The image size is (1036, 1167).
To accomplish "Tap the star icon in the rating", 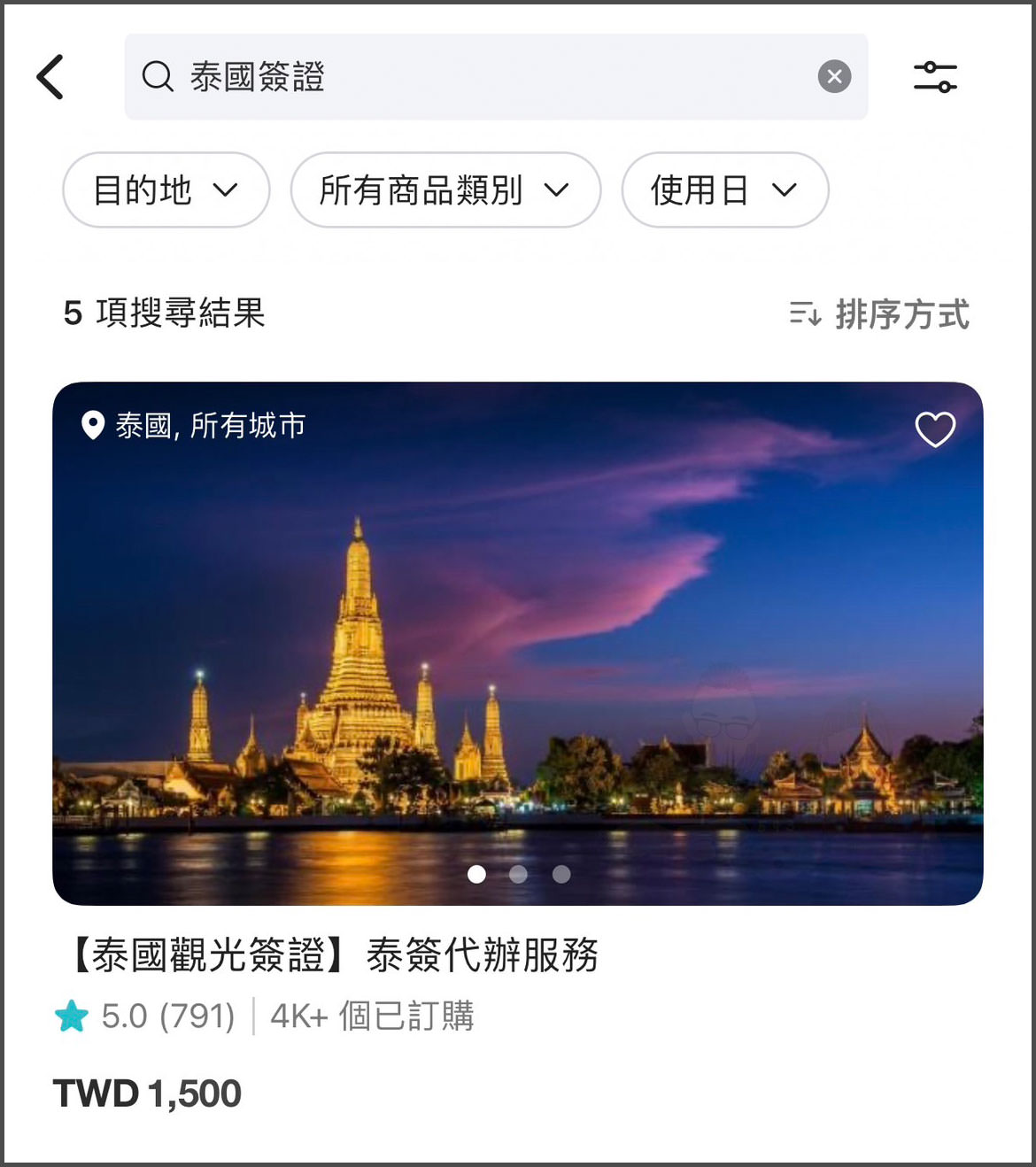I will click(69, 1016).
